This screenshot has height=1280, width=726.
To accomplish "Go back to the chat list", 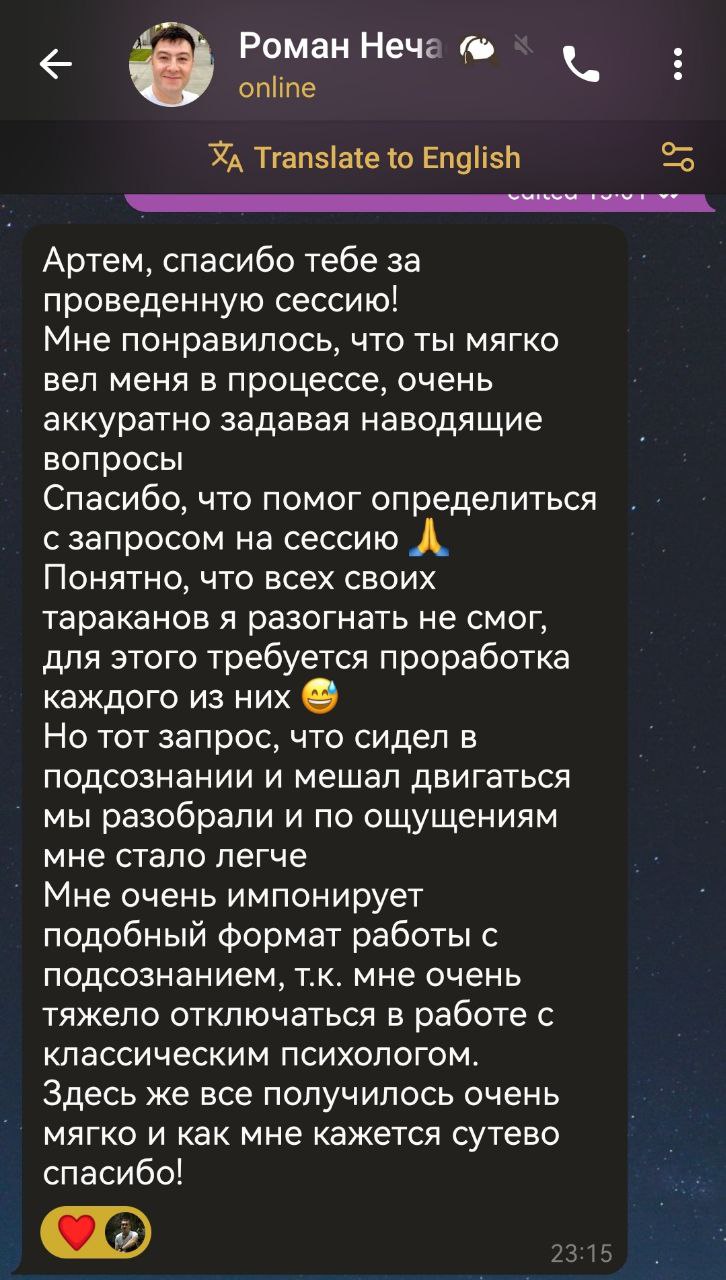I will coord(55,65).
